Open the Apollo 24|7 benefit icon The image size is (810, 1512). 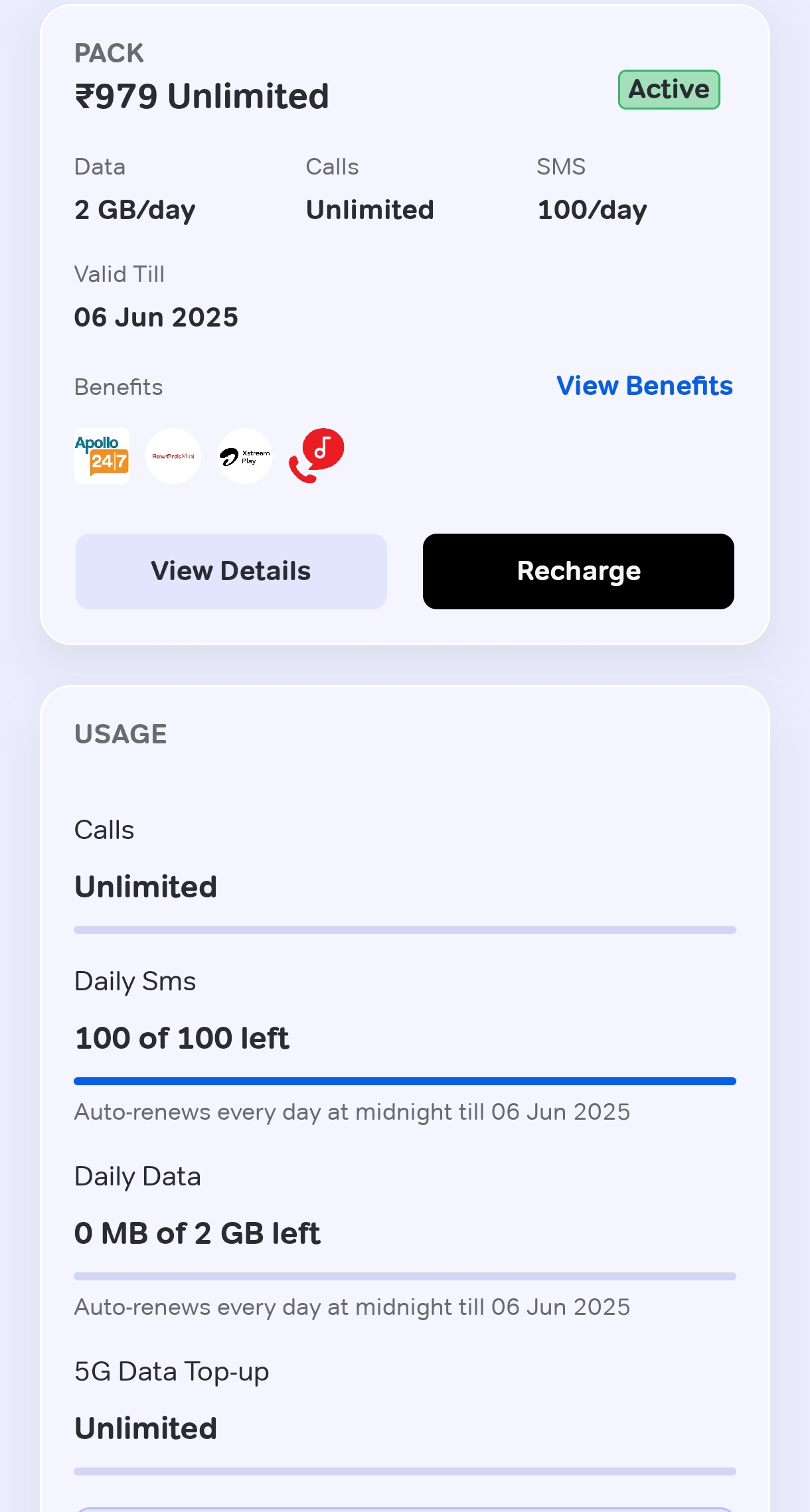tap(102, 456)
